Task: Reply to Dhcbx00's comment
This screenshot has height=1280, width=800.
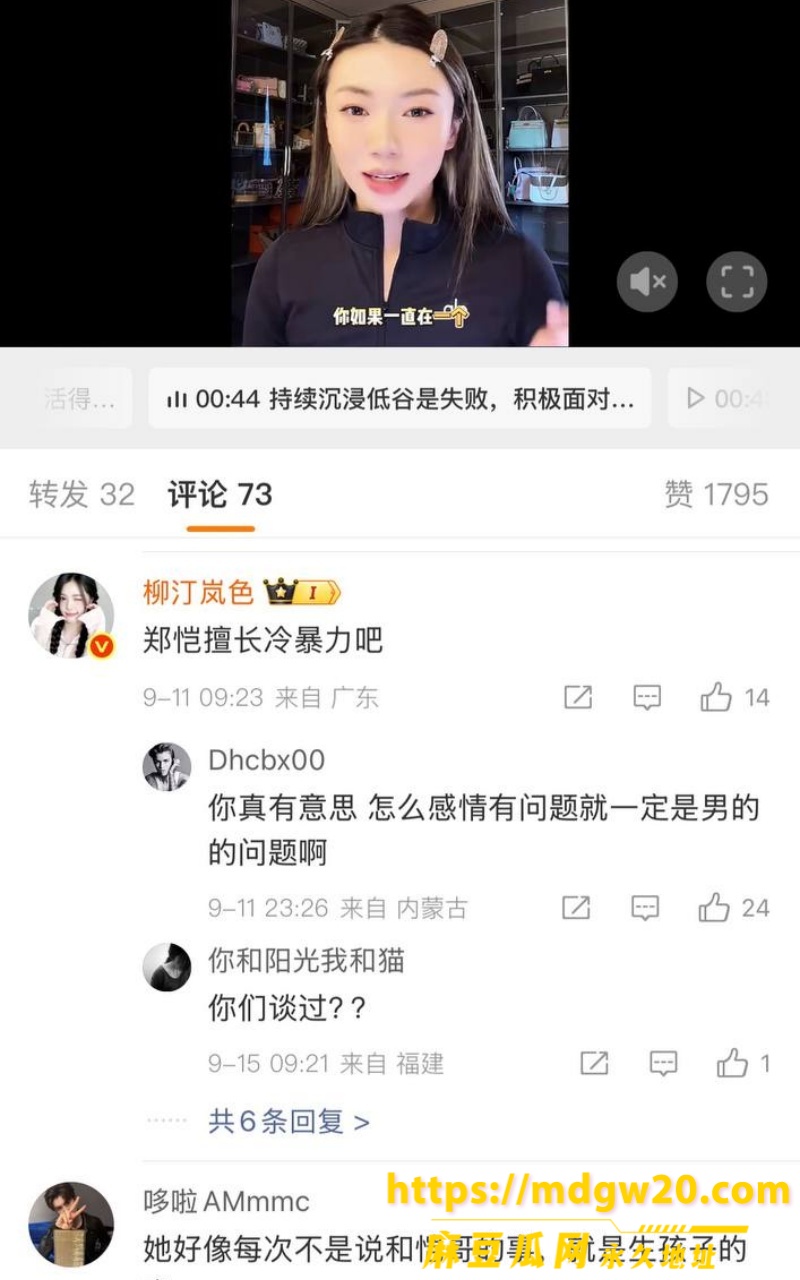Action: (x=645, y=908)
